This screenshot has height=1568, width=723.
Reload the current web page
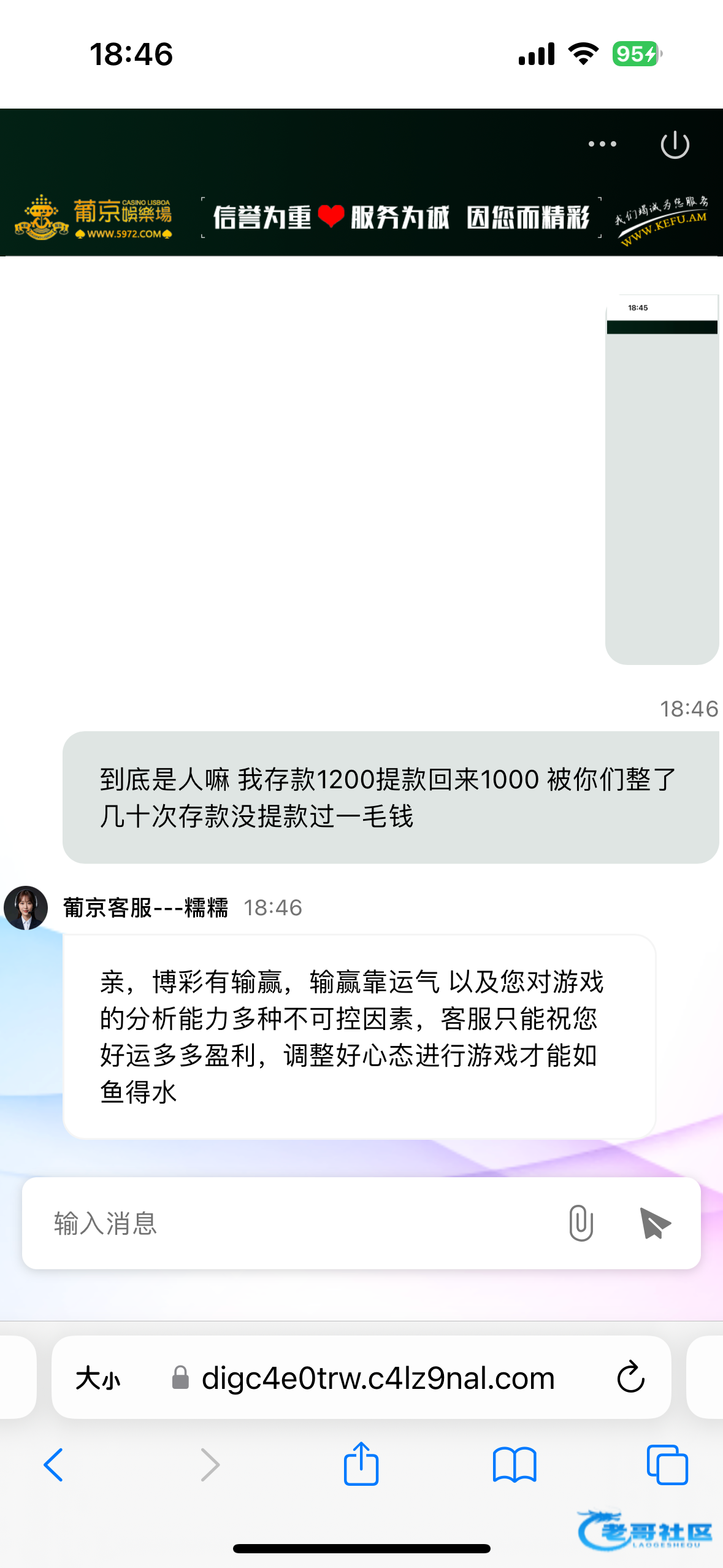point(630,1378)
